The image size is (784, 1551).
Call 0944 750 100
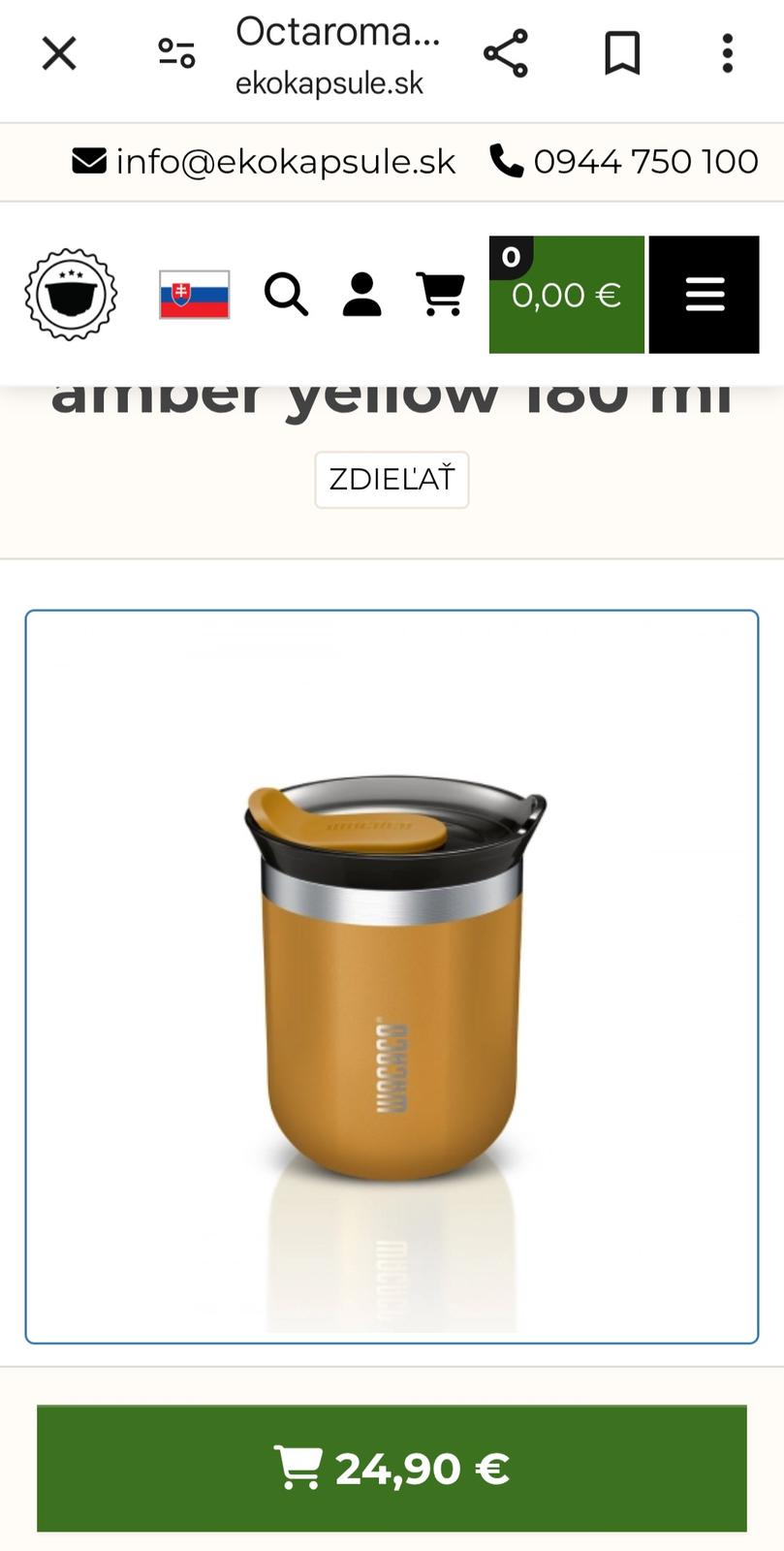pyautogui.click(x=624, y=161)
